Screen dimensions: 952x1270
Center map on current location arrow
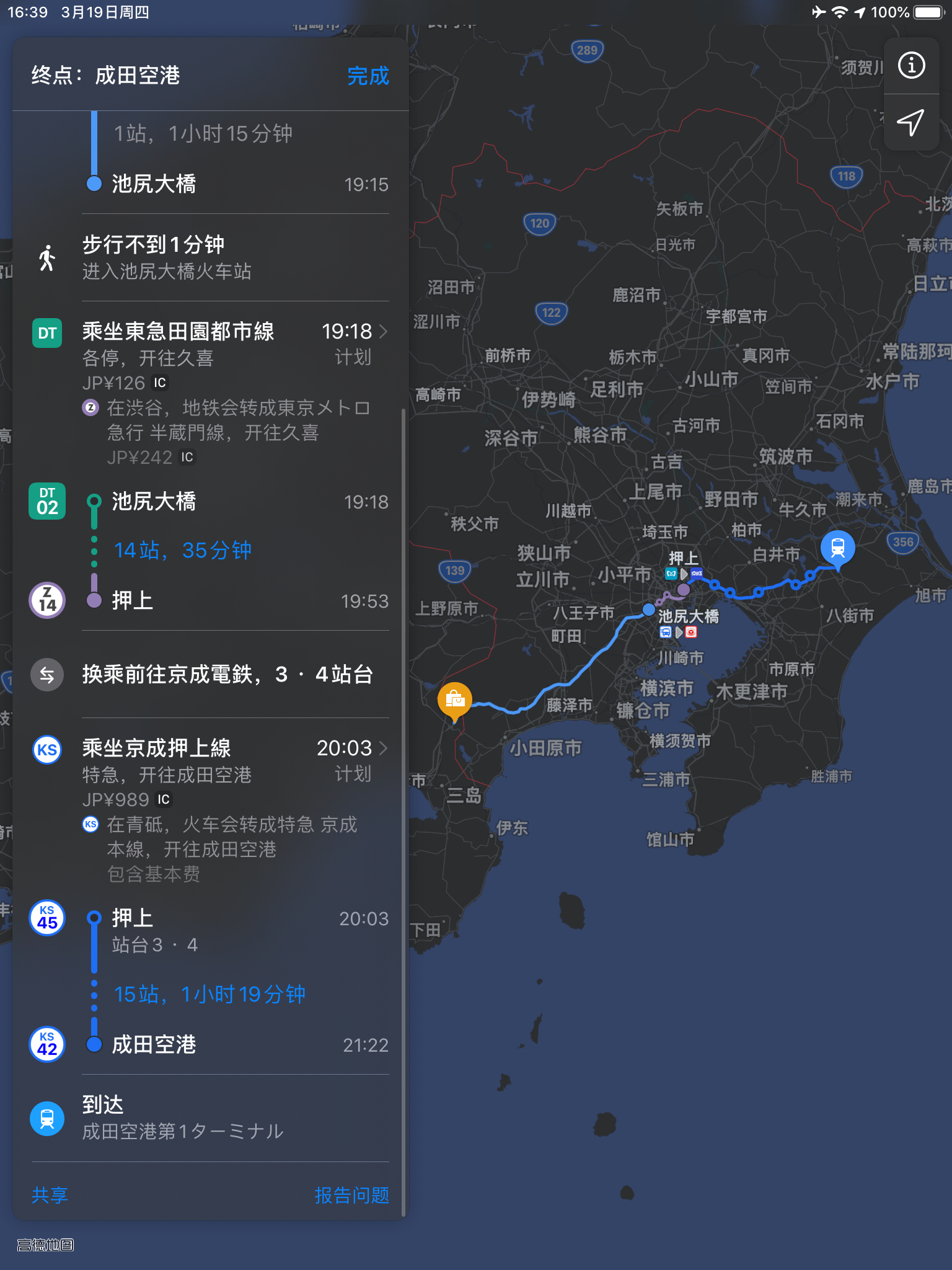point(911,122)
